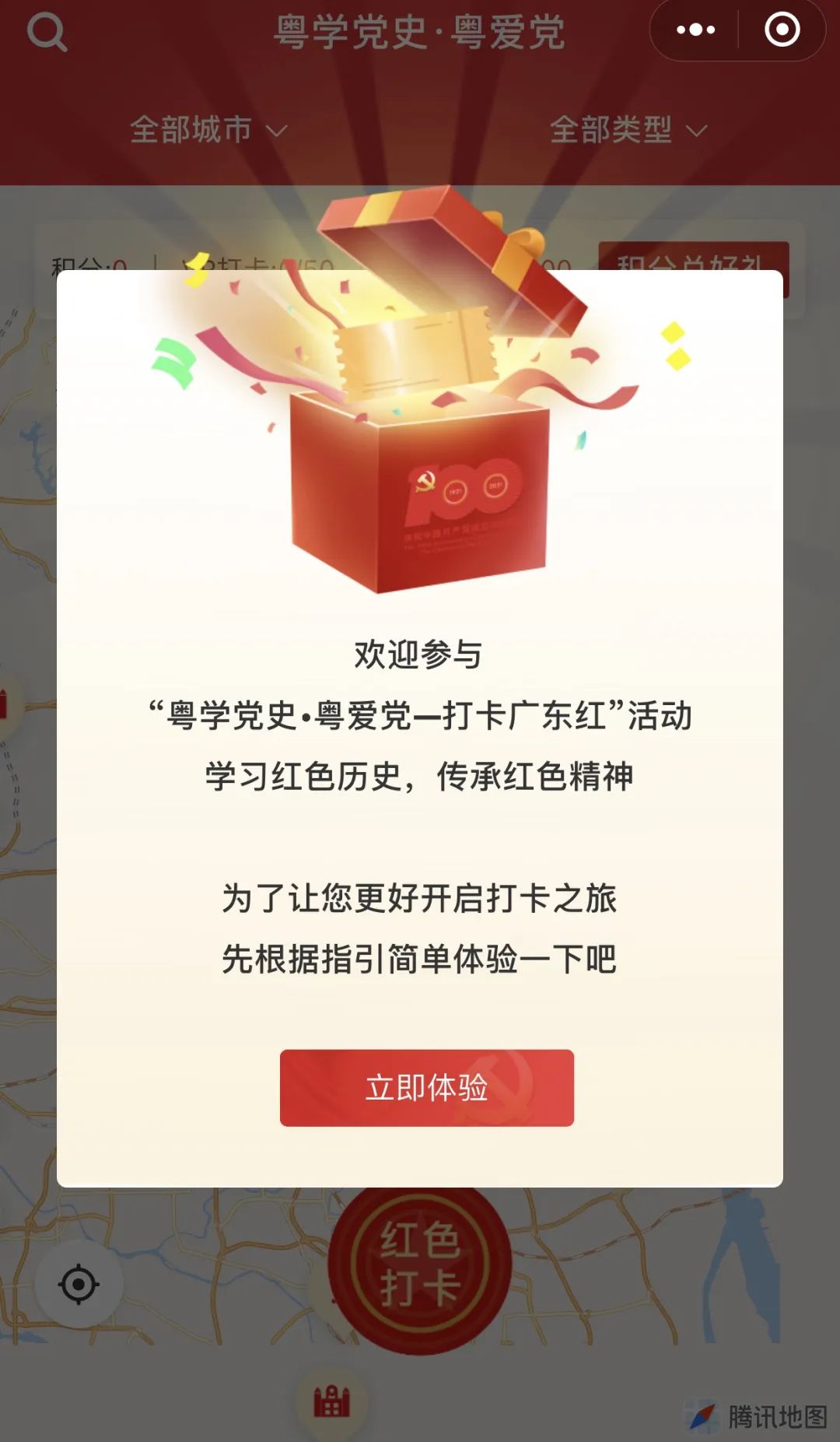Viewport: 840px width, 1442px height.
Task: Open the mini program more options menu
Action: click(x=695, y=30)
